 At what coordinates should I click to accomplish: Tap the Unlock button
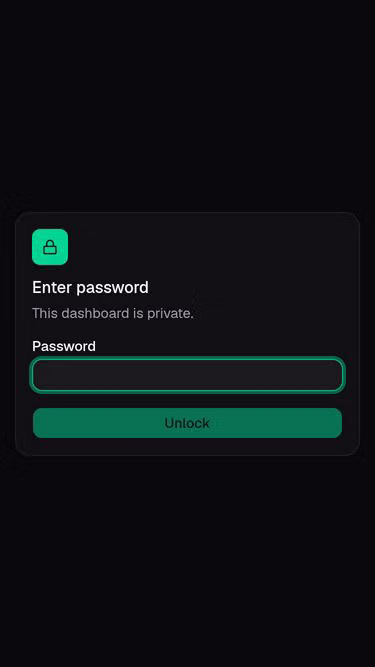187,423
